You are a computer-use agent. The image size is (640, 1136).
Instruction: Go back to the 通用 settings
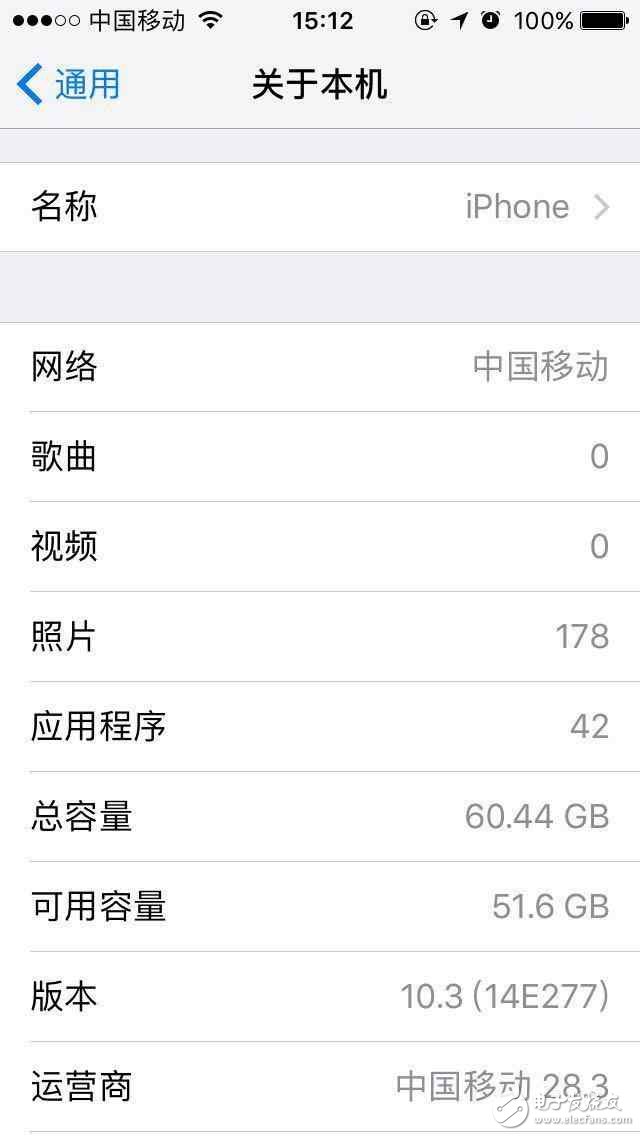click(x=68, y=85)
